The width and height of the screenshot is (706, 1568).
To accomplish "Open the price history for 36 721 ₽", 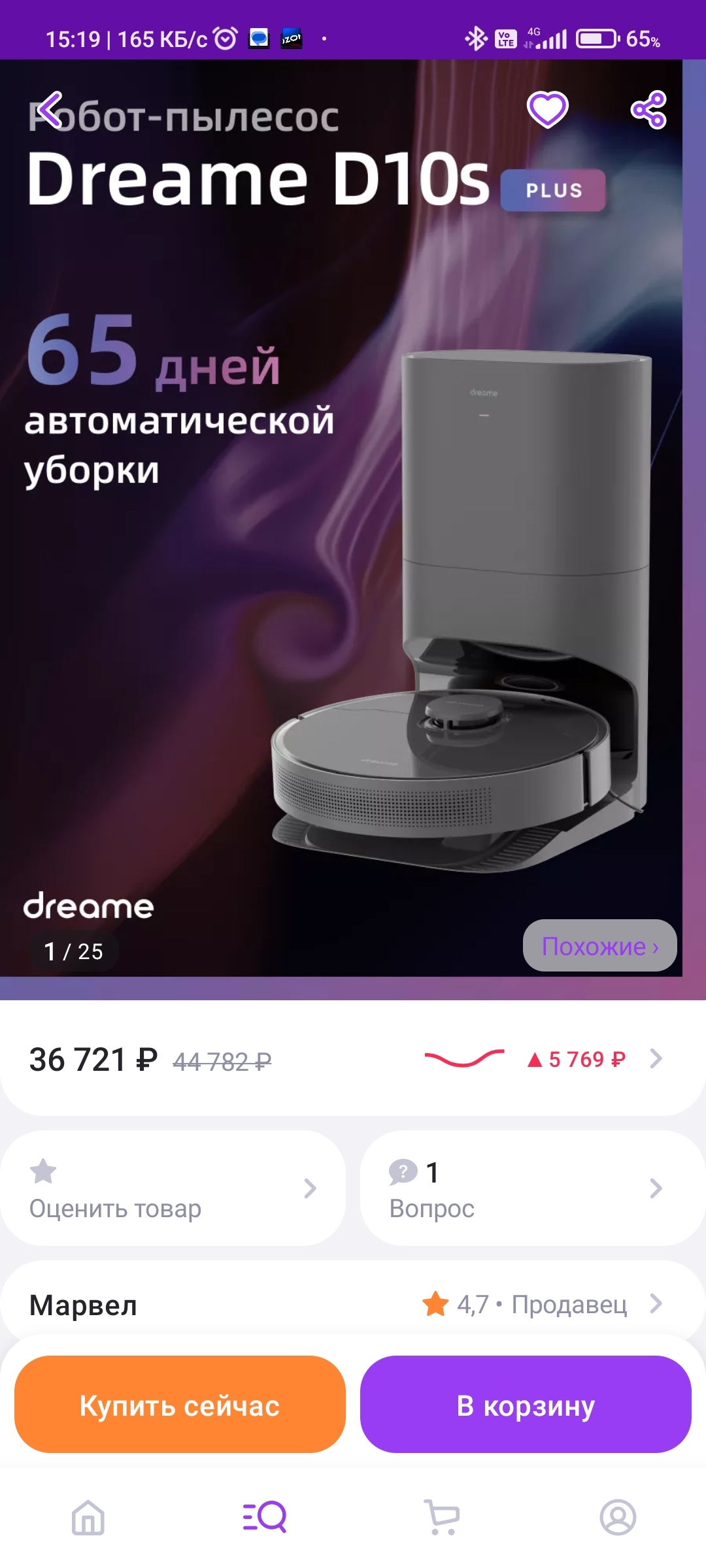I will coord(543,1059).
